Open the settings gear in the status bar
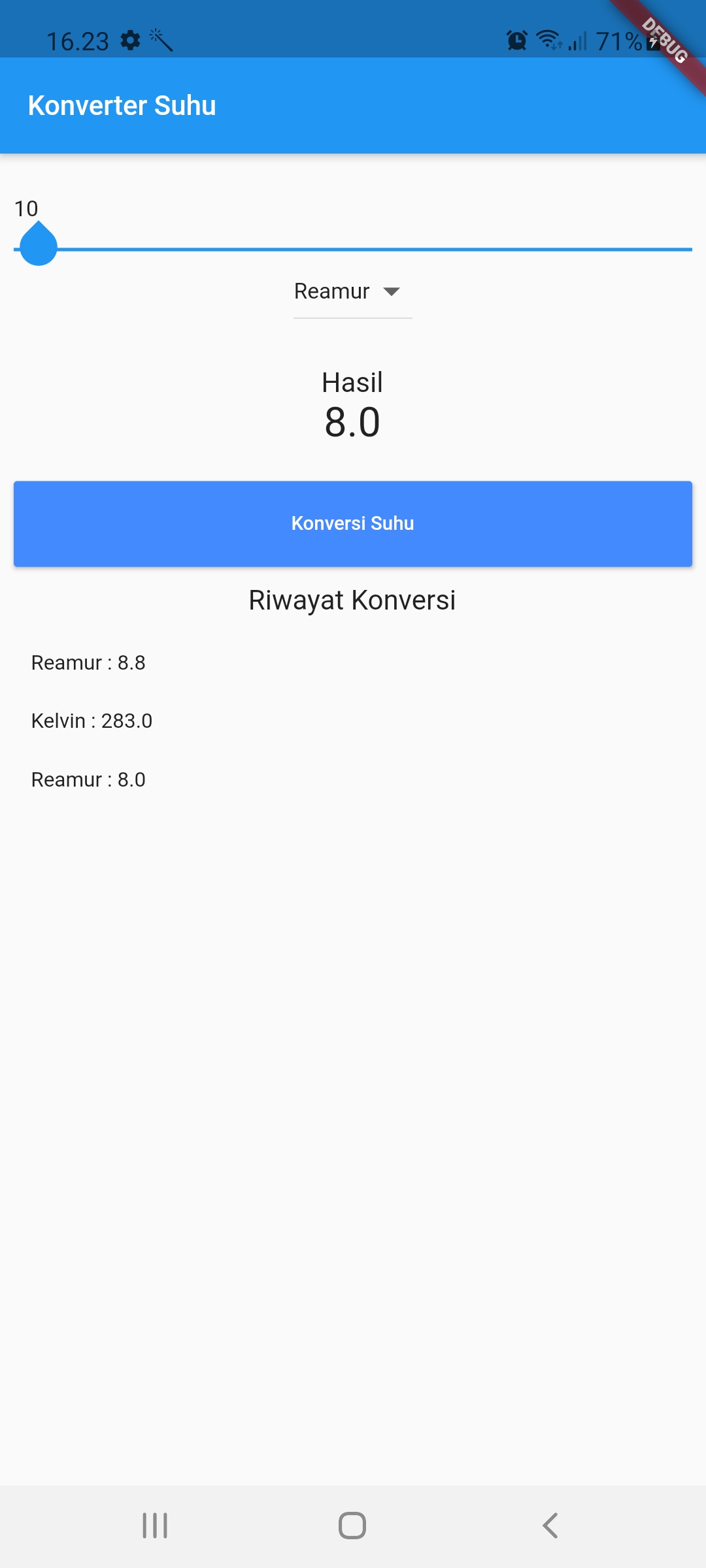Screen dimensions: 706x1568 tap(129, 41)
